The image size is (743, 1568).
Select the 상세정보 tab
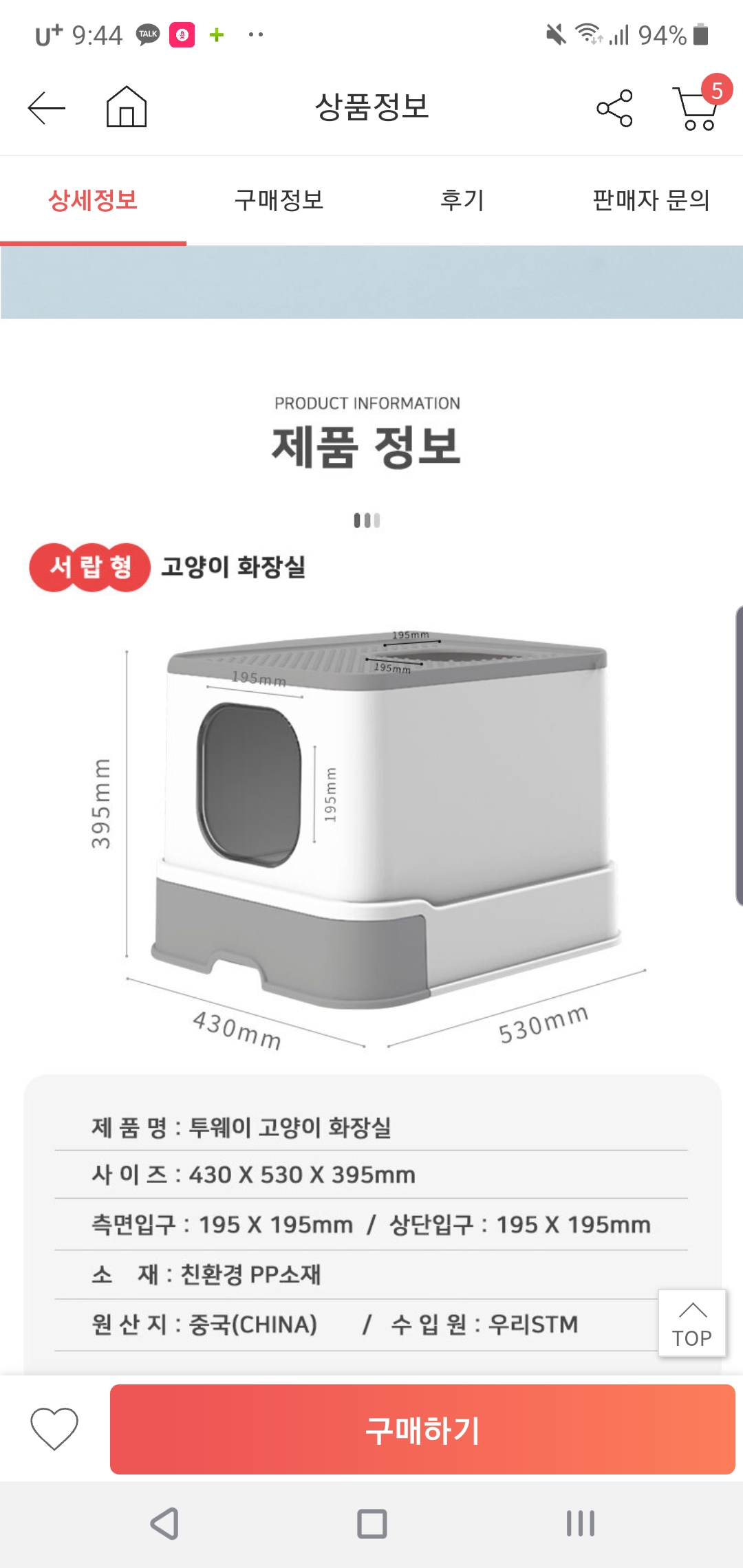coord(93,200)
